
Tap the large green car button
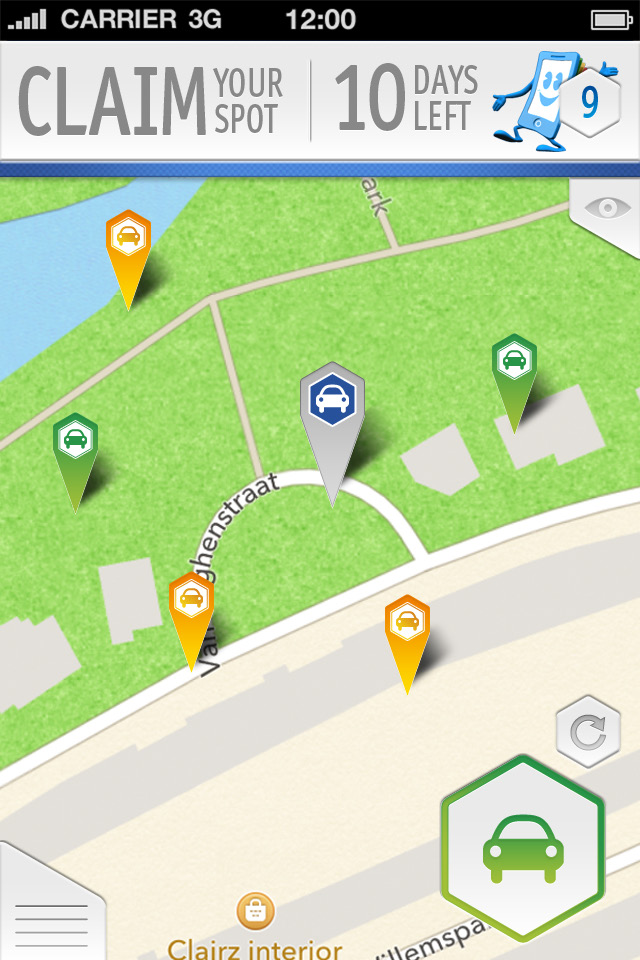tap(523, 848)
